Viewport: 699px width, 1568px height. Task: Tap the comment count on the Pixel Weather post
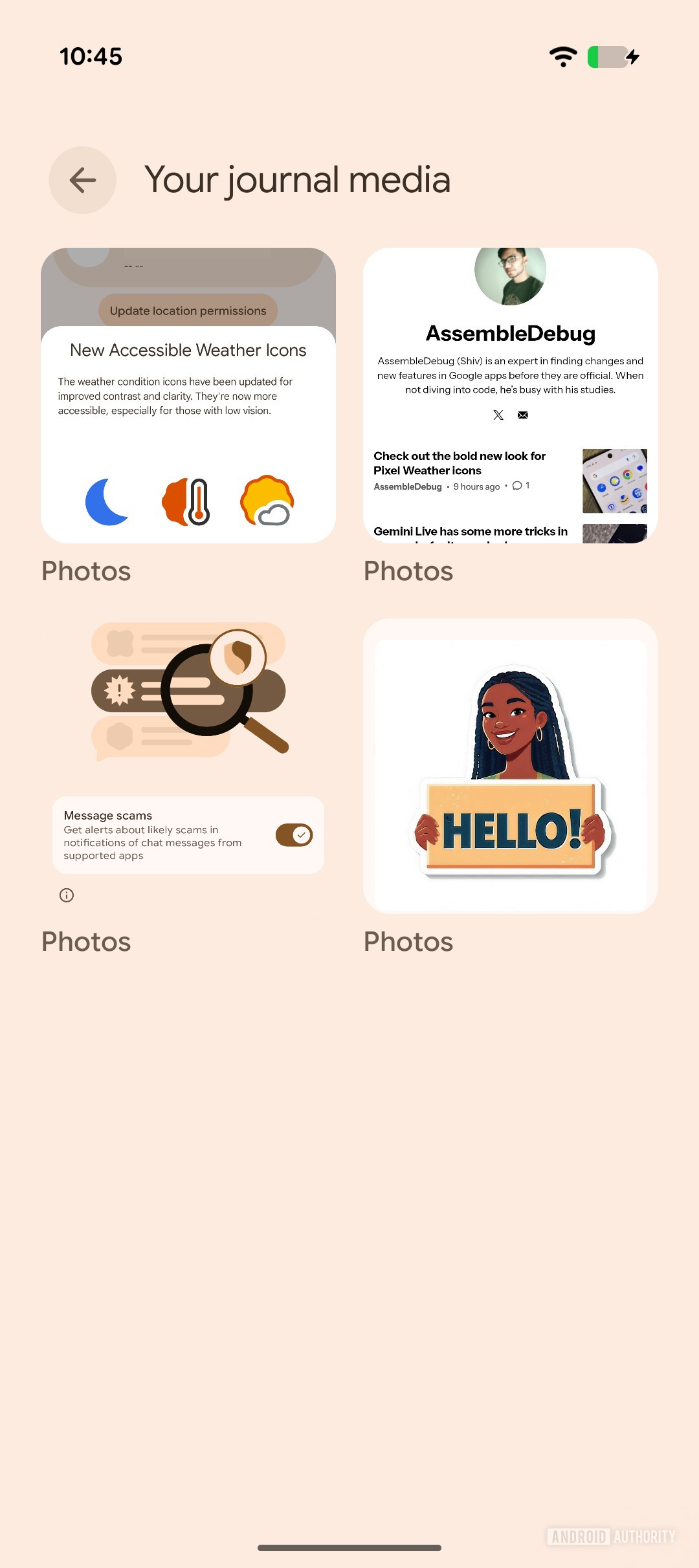(x=521, y=486)
